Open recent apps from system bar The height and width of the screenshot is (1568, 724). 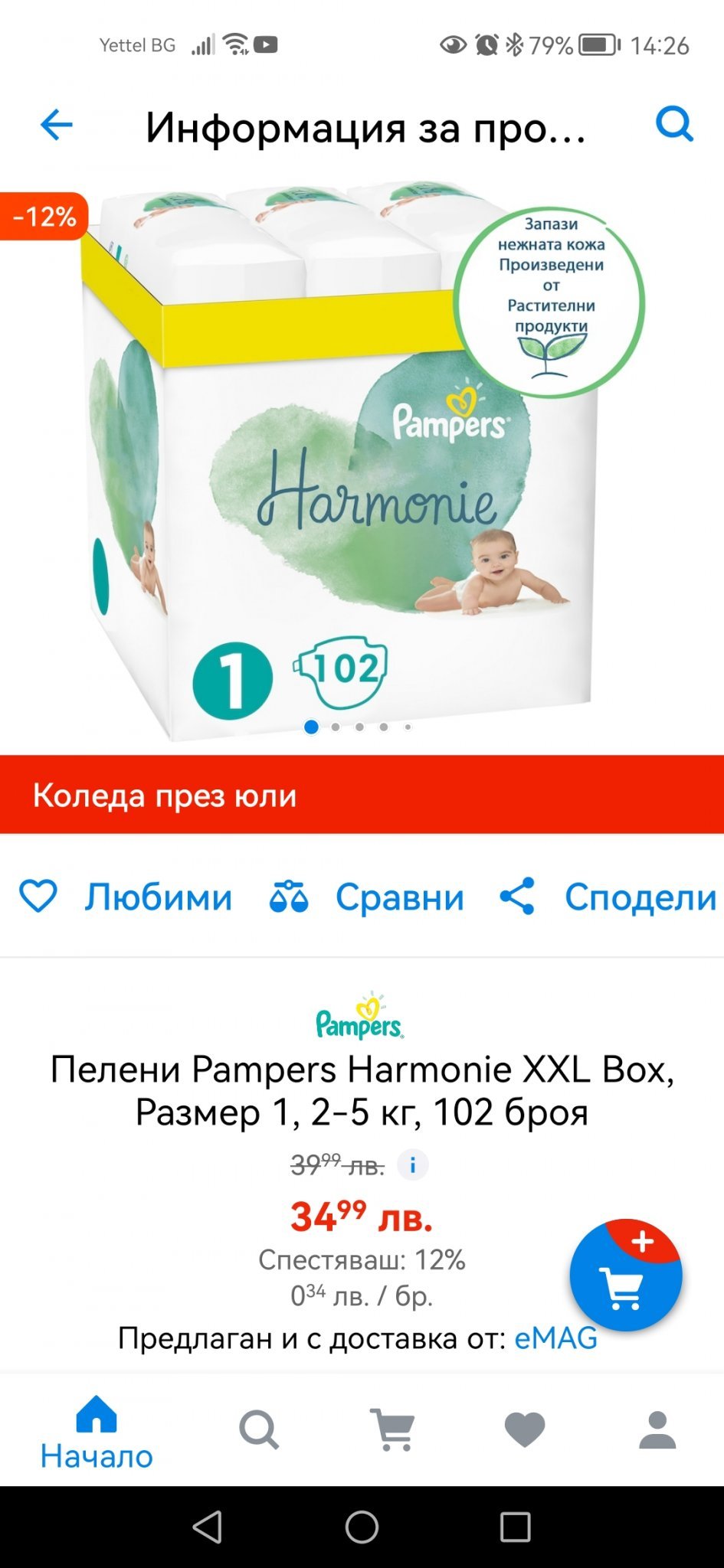515,1527
